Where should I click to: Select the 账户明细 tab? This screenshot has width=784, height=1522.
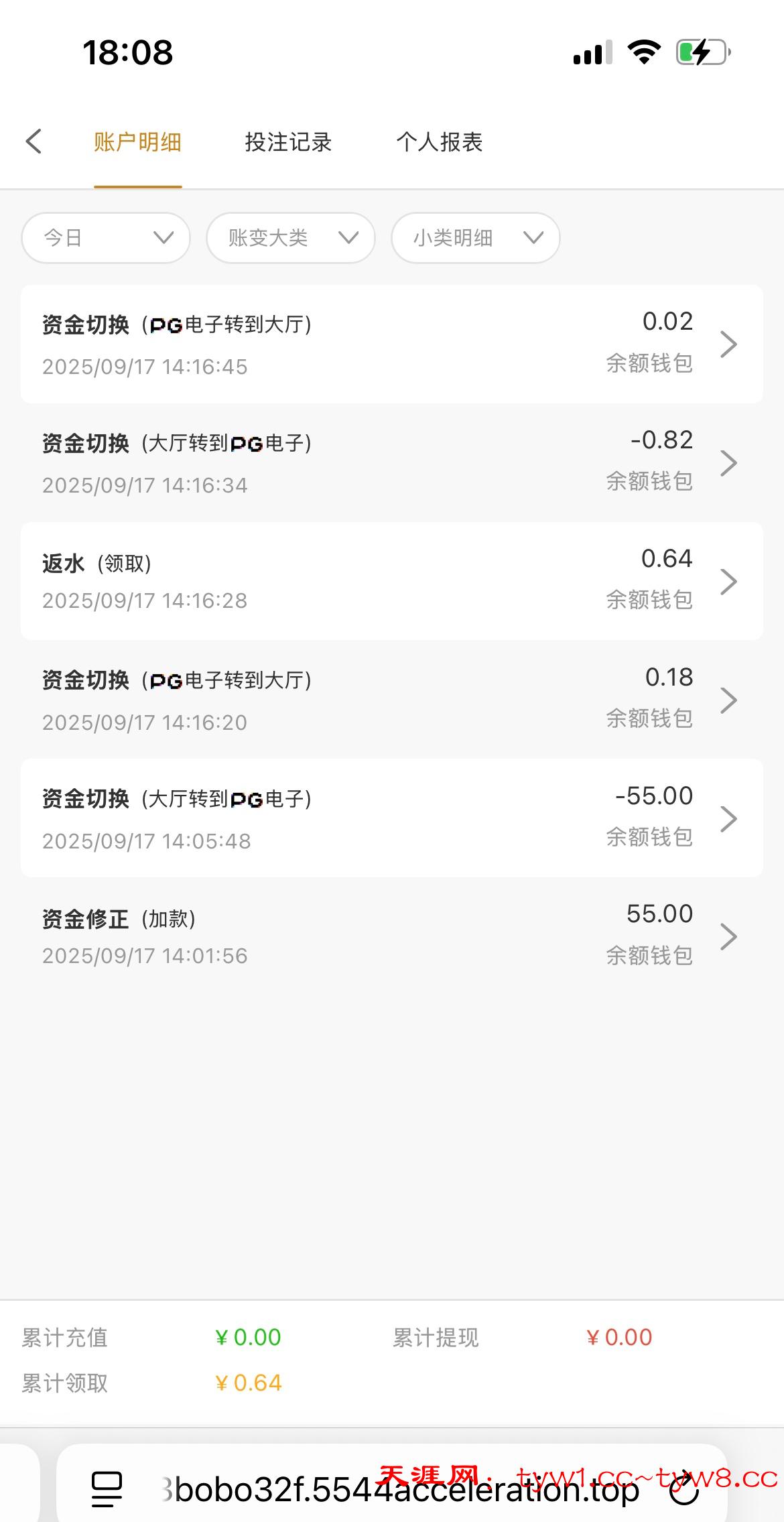coord(137,142)
